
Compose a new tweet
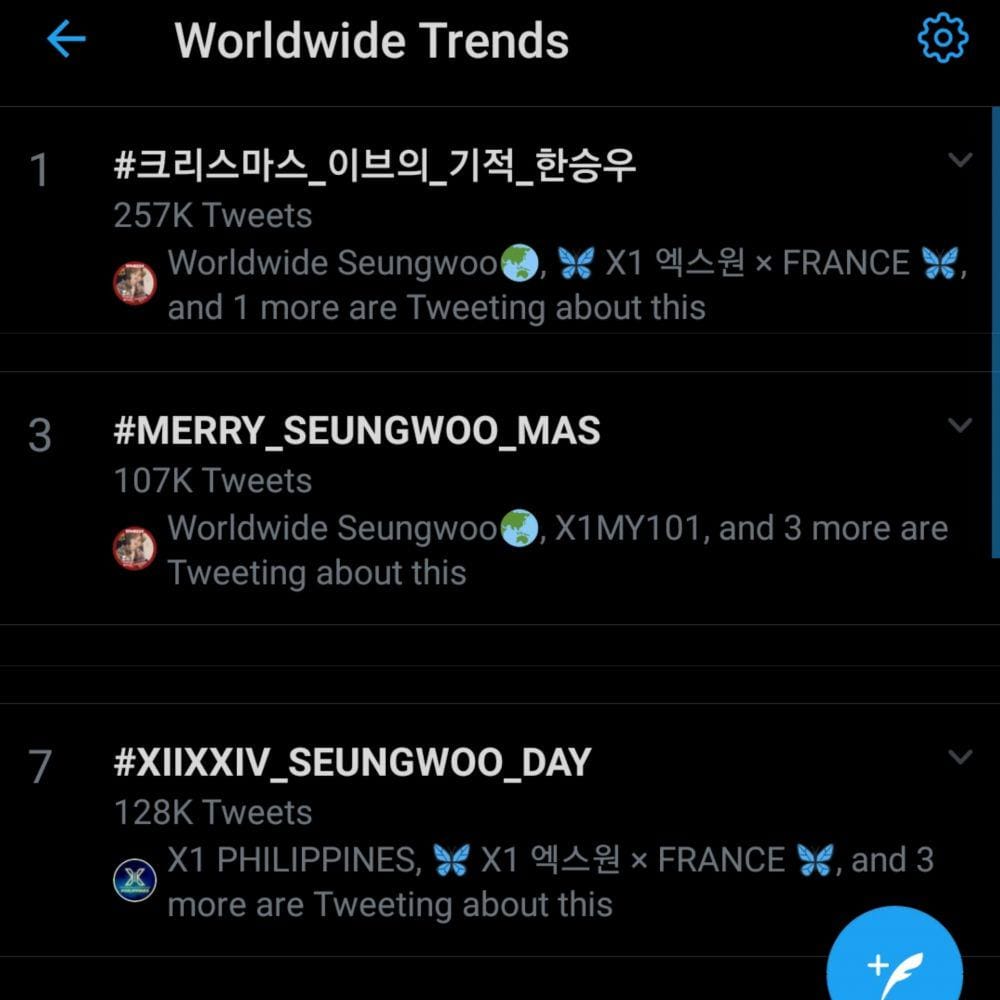895,965
